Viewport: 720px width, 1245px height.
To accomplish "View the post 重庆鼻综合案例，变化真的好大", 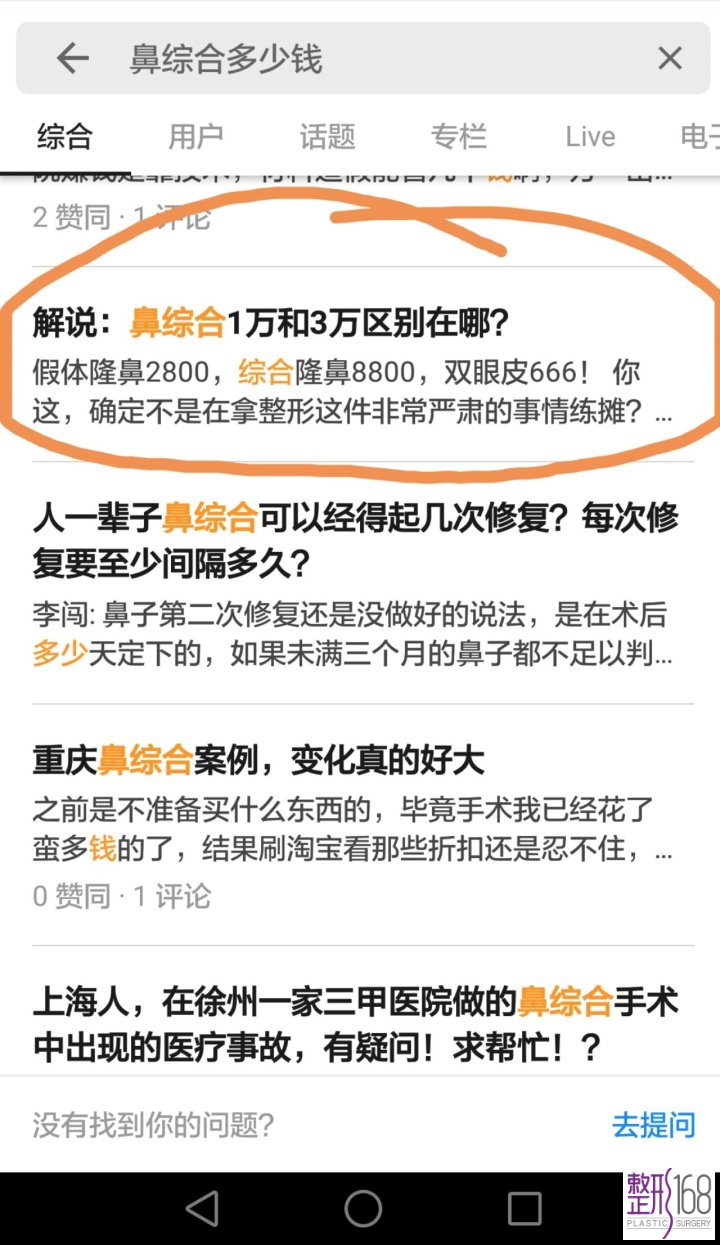I will [258, 761].
